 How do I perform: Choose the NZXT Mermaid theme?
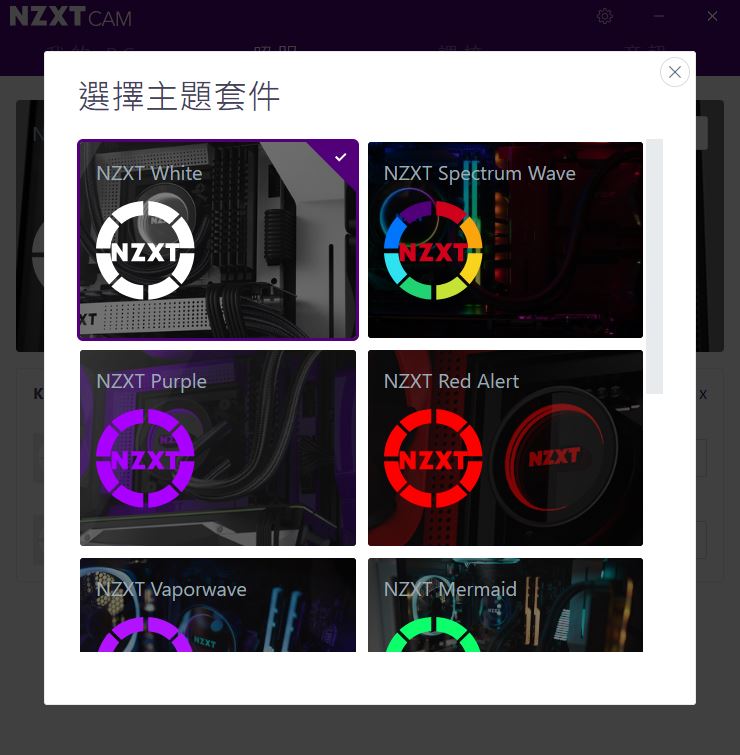(x=505, y=606)
